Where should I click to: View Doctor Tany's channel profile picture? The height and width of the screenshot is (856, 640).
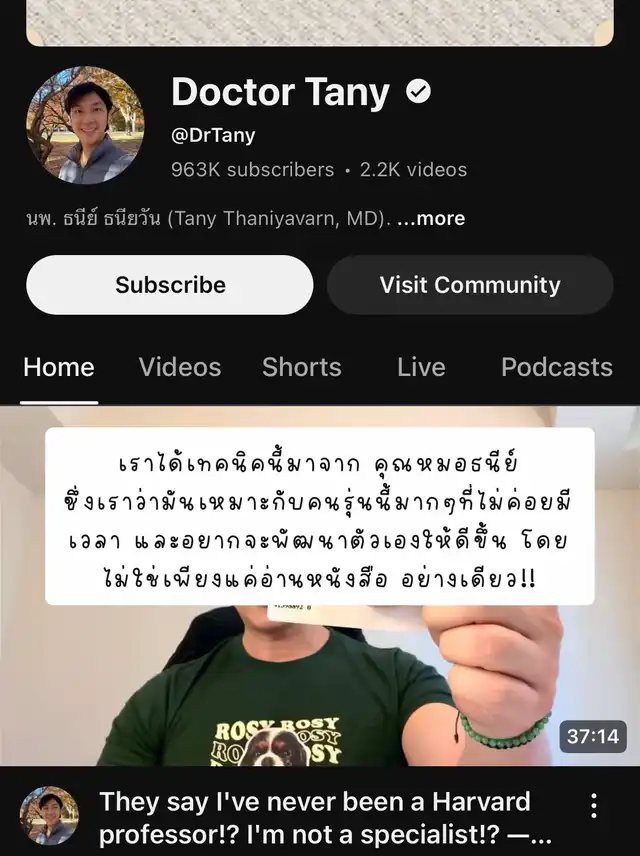point(85,125)
